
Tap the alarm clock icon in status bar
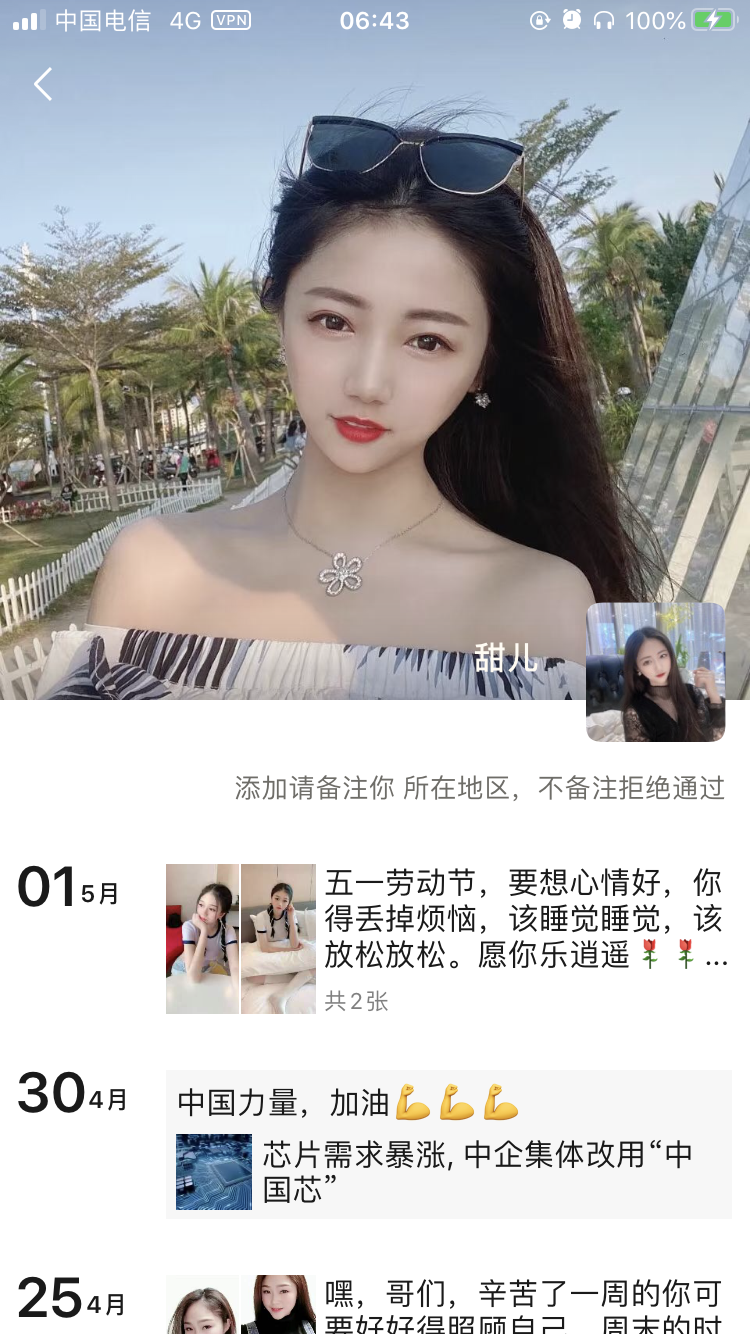tap(572, 18)
